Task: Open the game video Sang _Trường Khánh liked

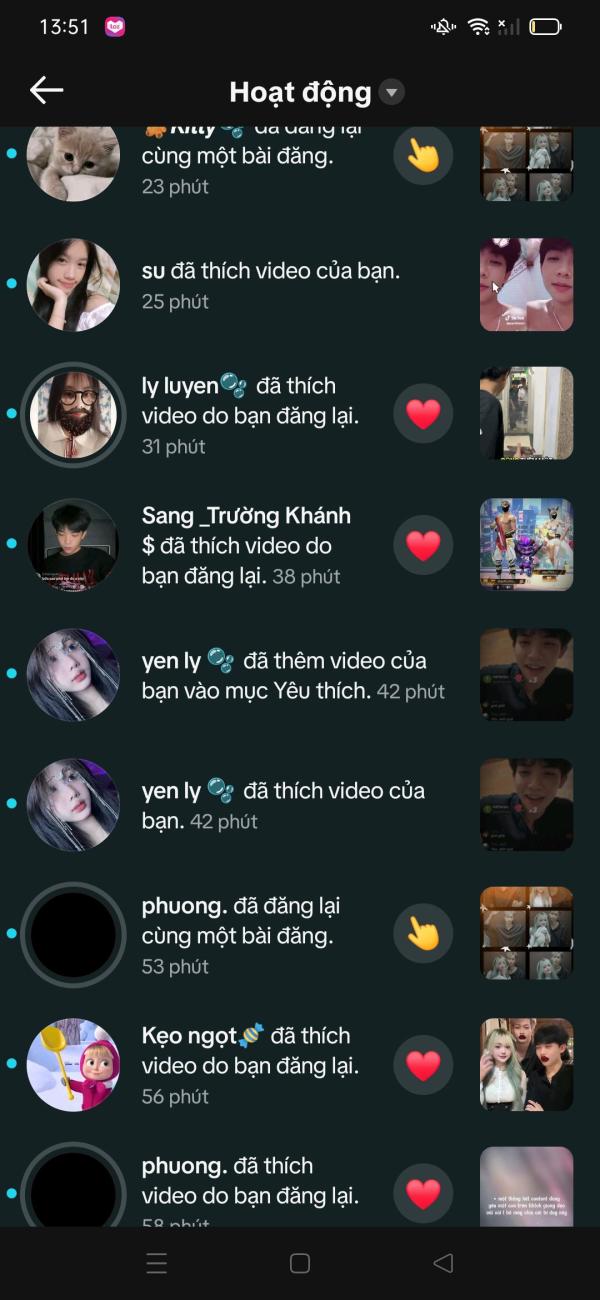Action: [x=526, y=544]
